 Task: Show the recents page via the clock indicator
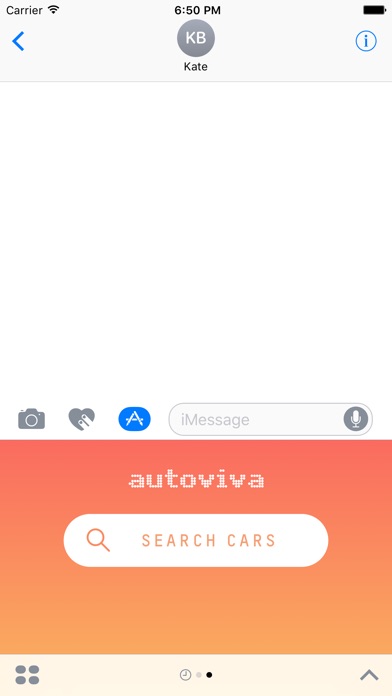click(185, 675)
